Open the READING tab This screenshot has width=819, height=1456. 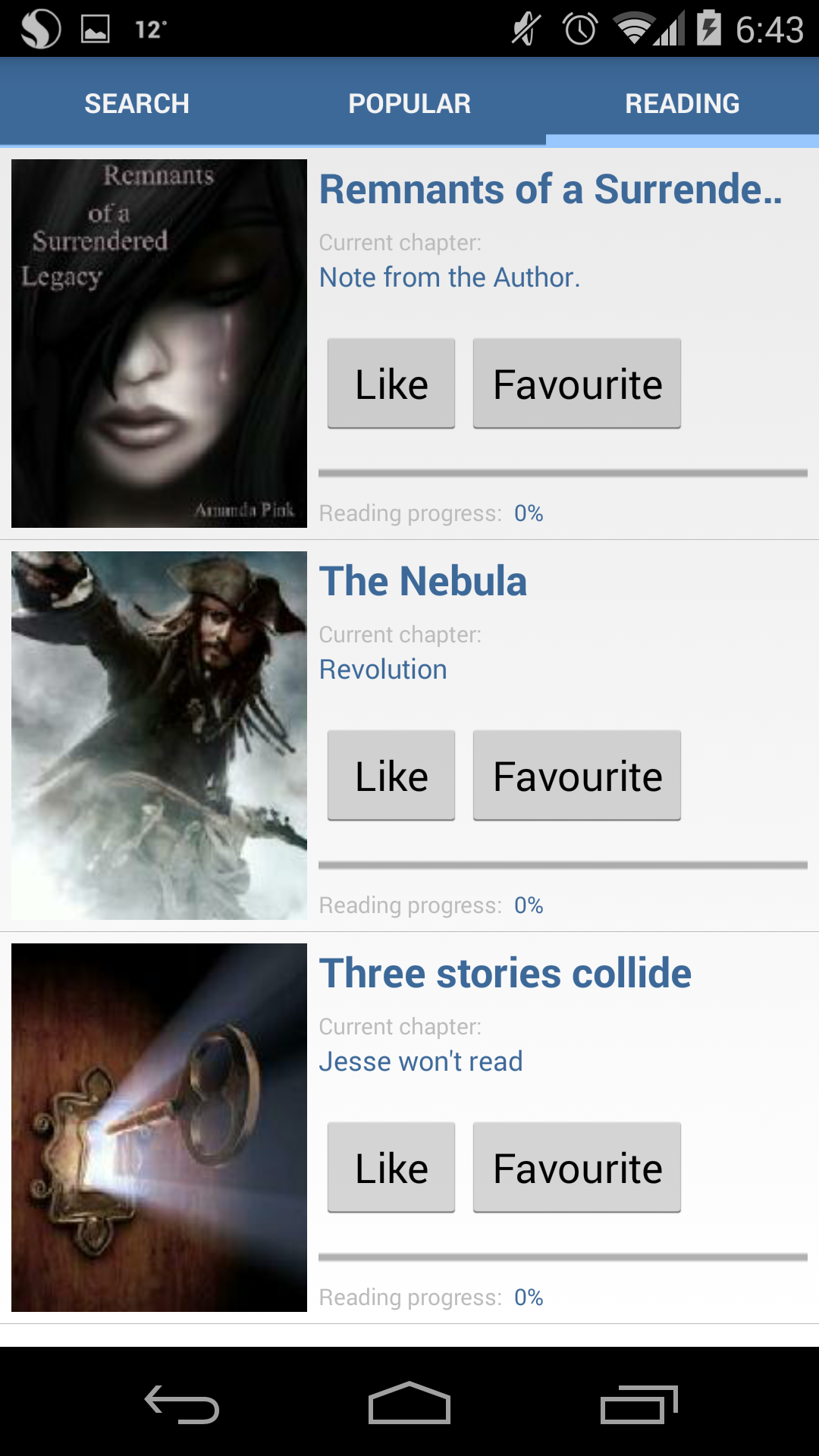pos(682,102)
